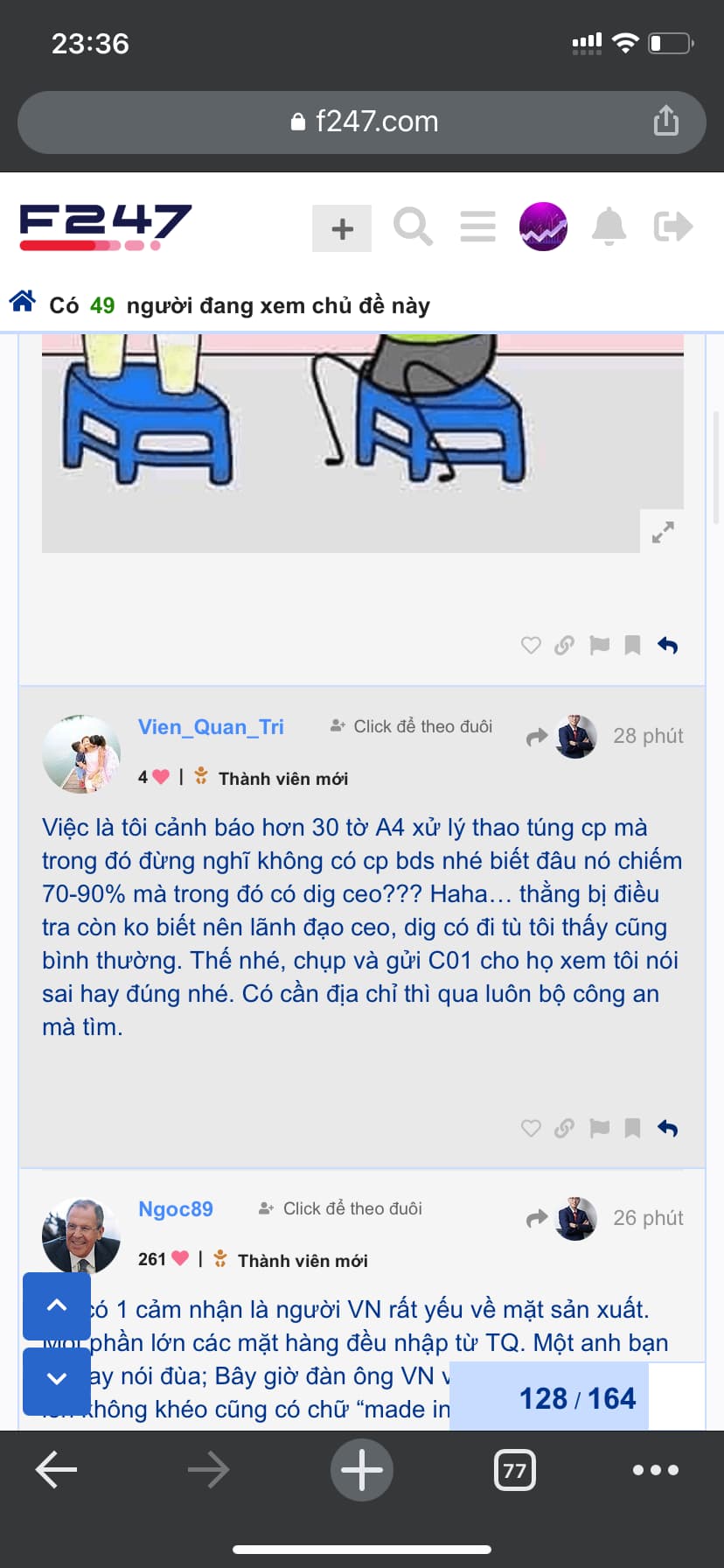Open the 128 / 164 post progress indicator
The height and width of the screenshot is (1568, 724).
point(577,1398)
